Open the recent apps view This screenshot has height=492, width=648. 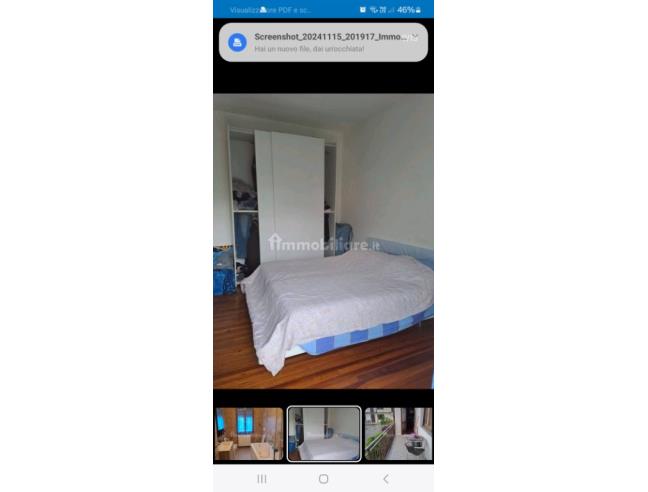262,479
